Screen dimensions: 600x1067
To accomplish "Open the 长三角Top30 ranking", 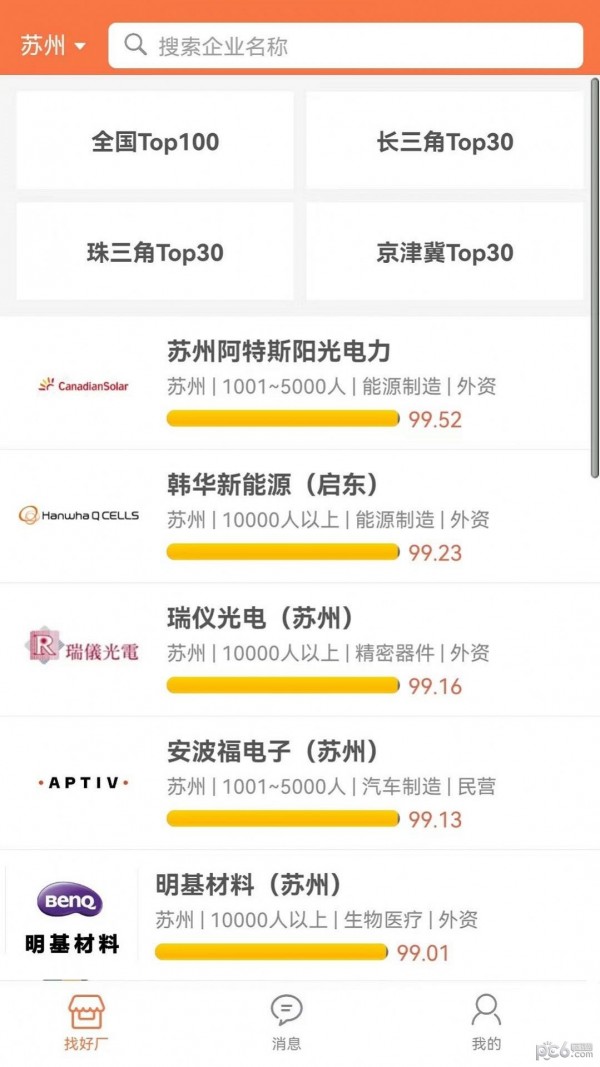I will (445, 142).
